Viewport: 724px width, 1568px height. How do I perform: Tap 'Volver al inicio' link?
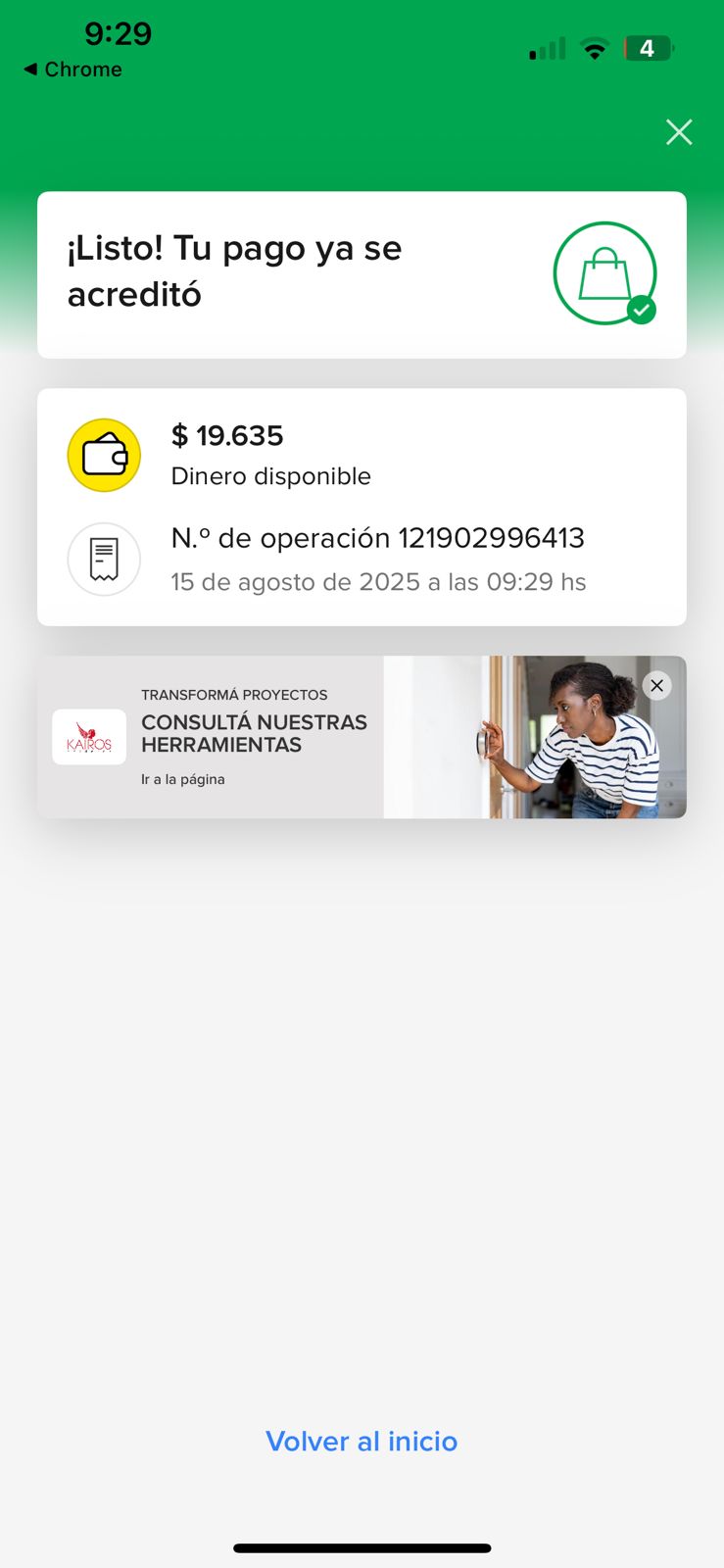pos(362,1442)
